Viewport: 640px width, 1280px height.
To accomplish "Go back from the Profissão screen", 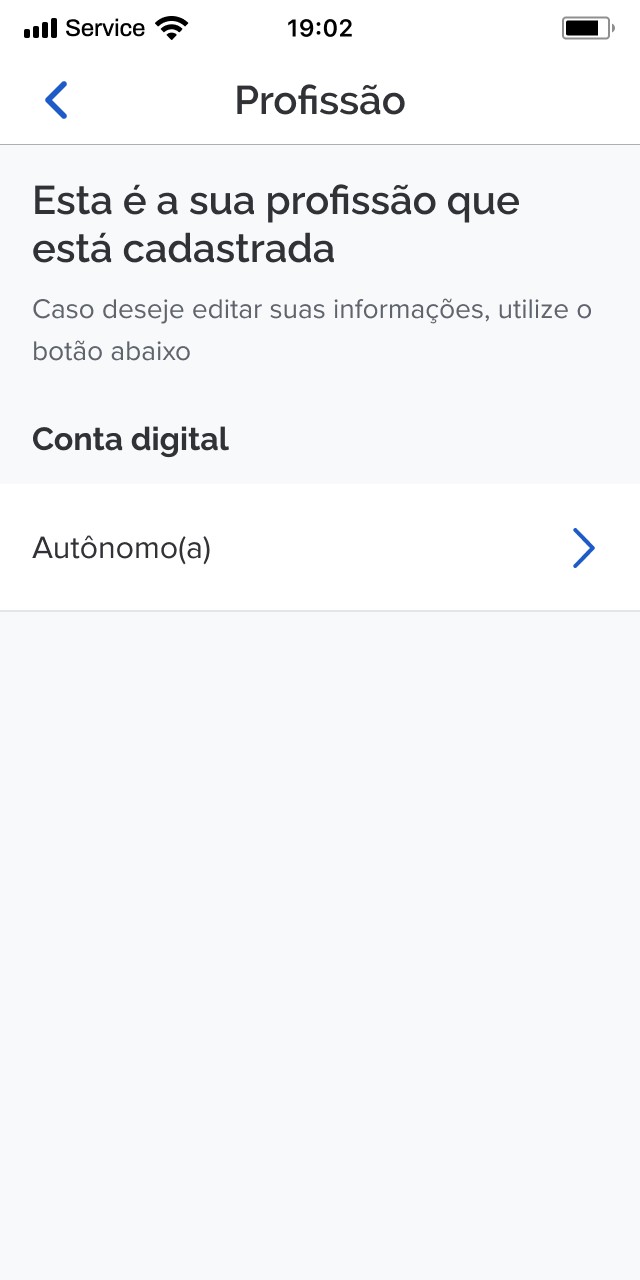I will (x=56, y=101).
